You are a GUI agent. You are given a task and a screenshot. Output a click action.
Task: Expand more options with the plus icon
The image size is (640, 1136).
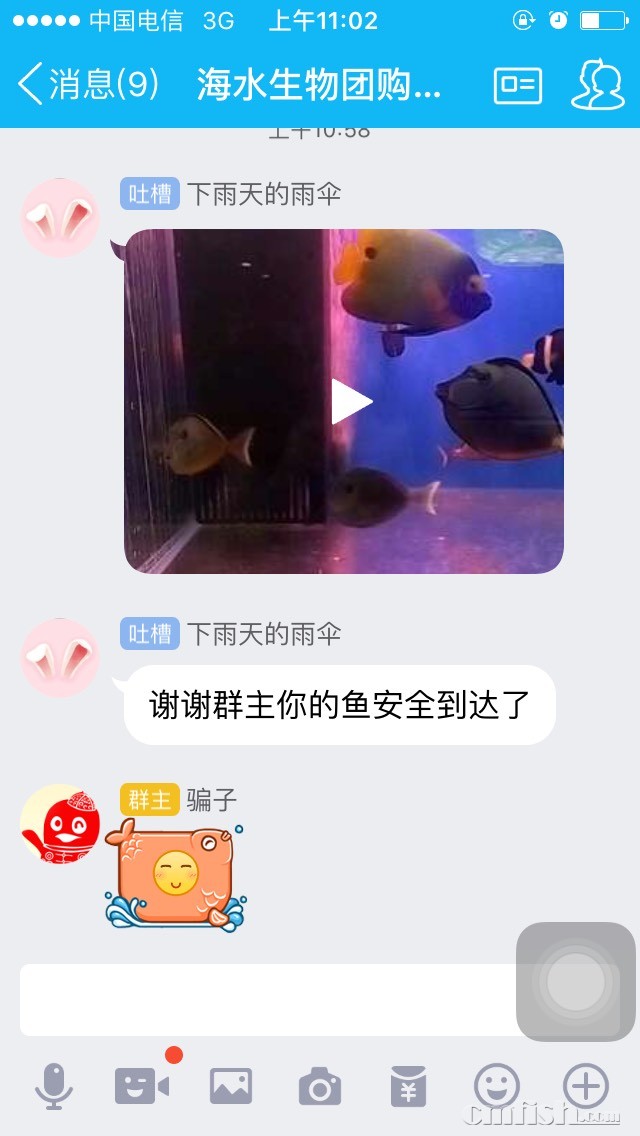pos(586,1086)
